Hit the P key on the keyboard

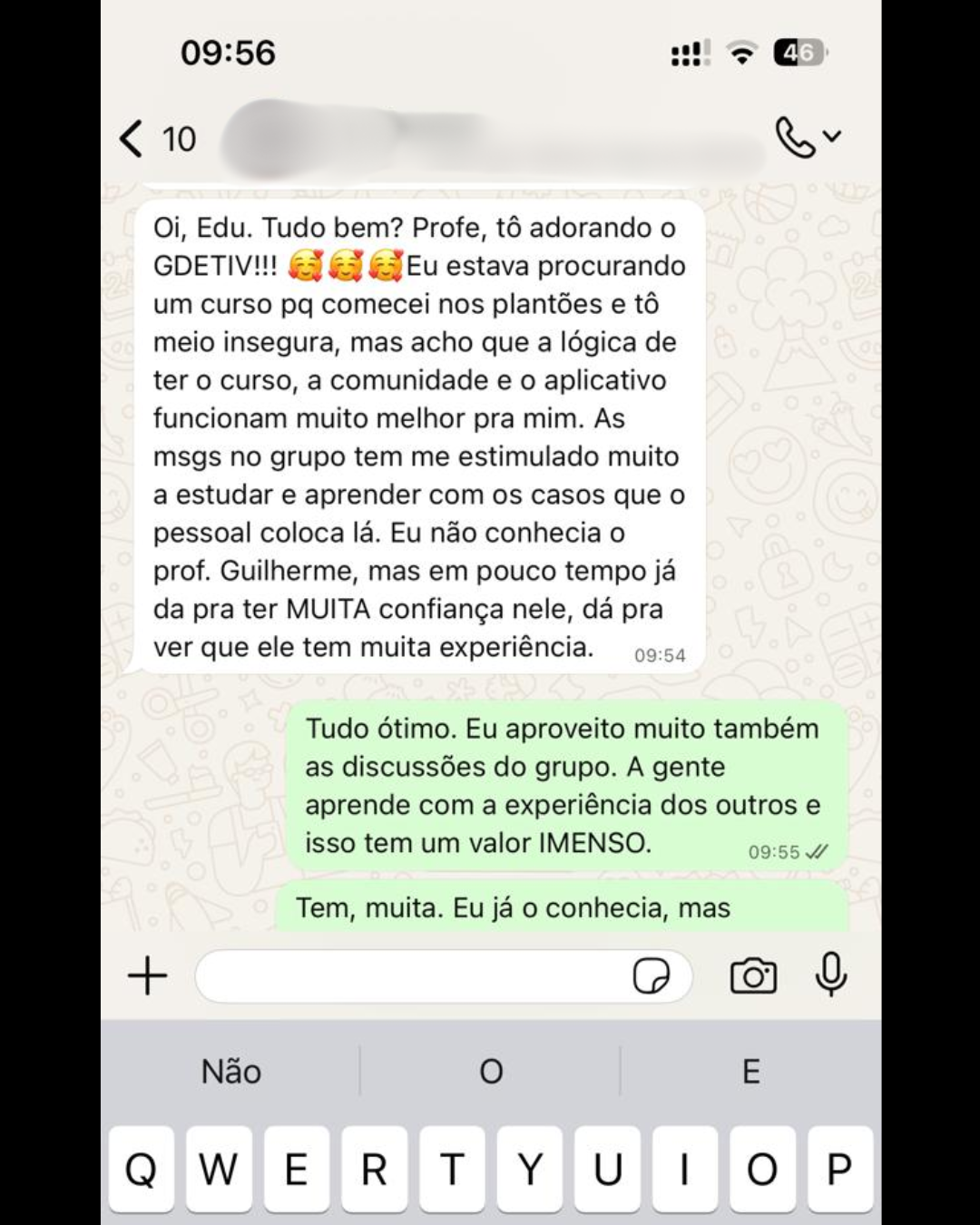coord(839,1170)
